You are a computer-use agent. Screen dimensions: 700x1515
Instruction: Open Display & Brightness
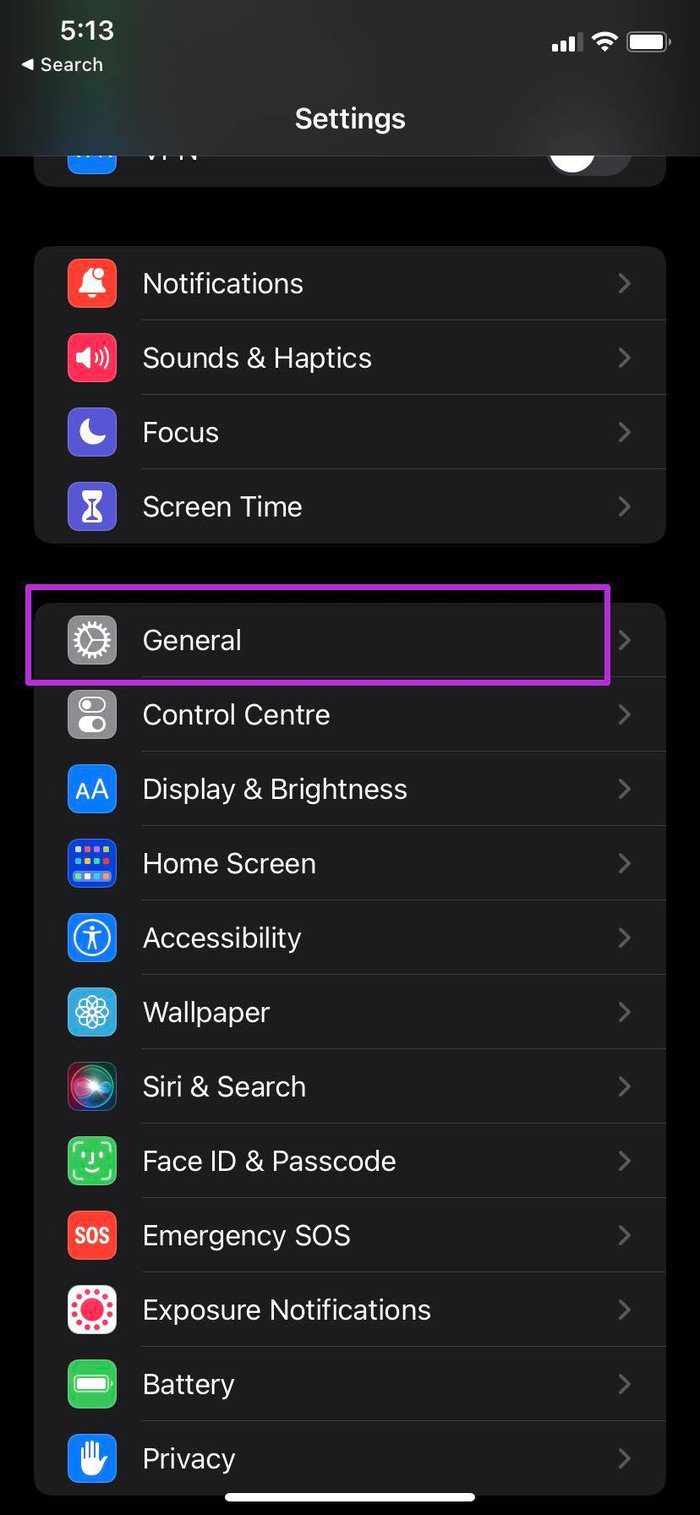click(350, 789)
